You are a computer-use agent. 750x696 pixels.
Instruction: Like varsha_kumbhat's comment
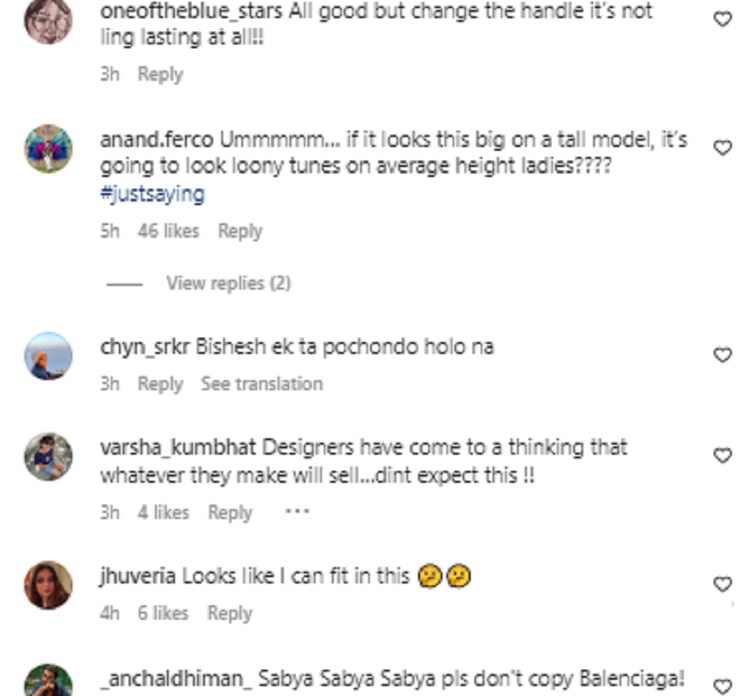723,456
